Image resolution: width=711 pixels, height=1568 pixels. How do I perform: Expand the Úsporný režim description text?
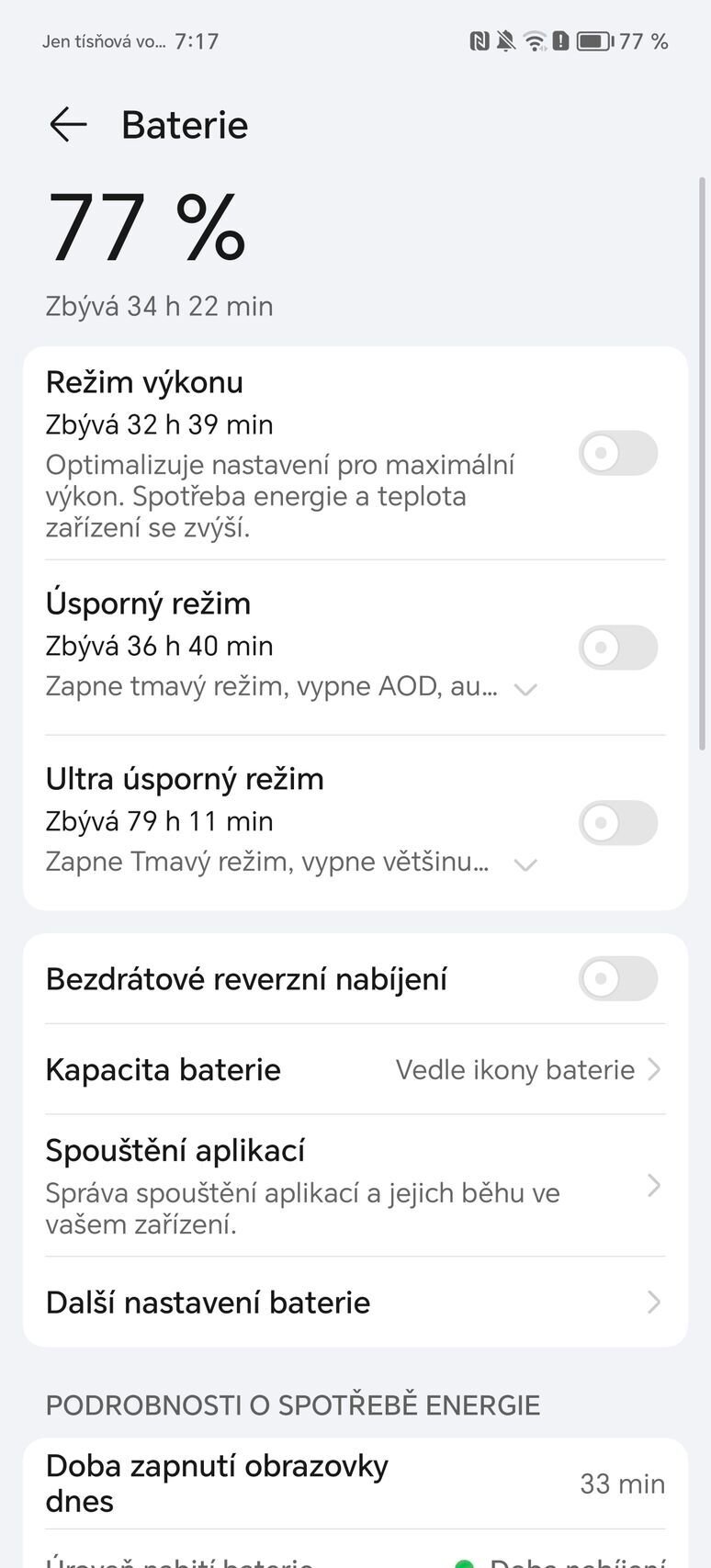click(x=525, y=687)
